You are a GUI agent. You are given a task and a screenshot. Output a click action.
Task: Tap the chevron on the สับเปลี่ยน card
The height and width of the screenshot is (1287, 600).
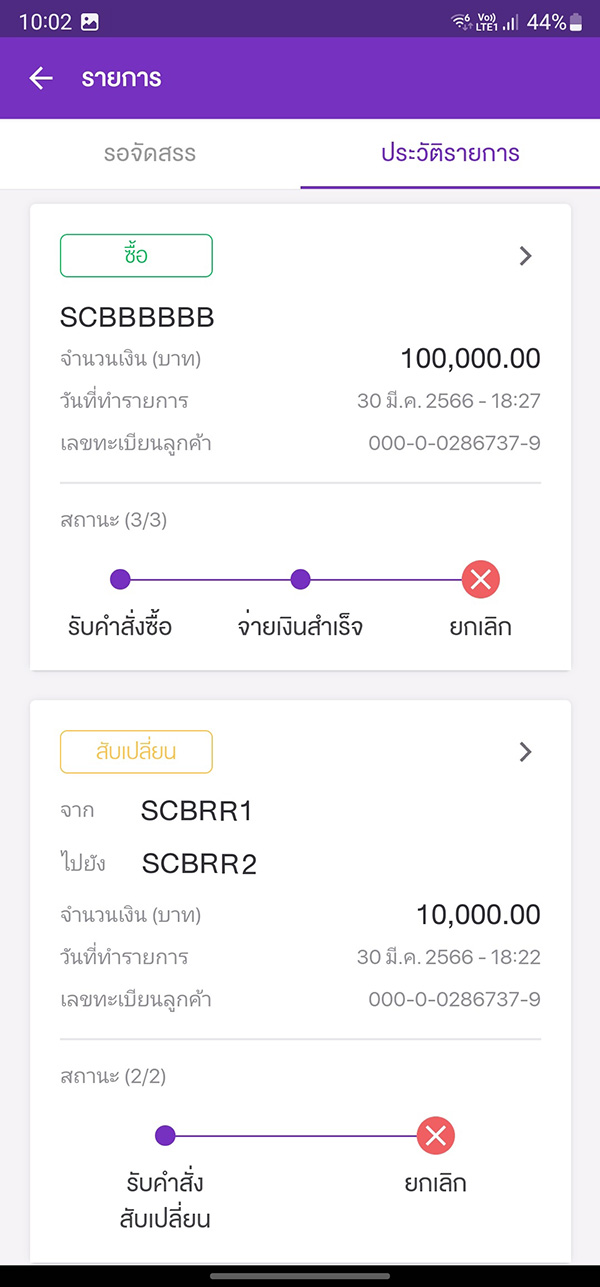[x=526, y=752]
